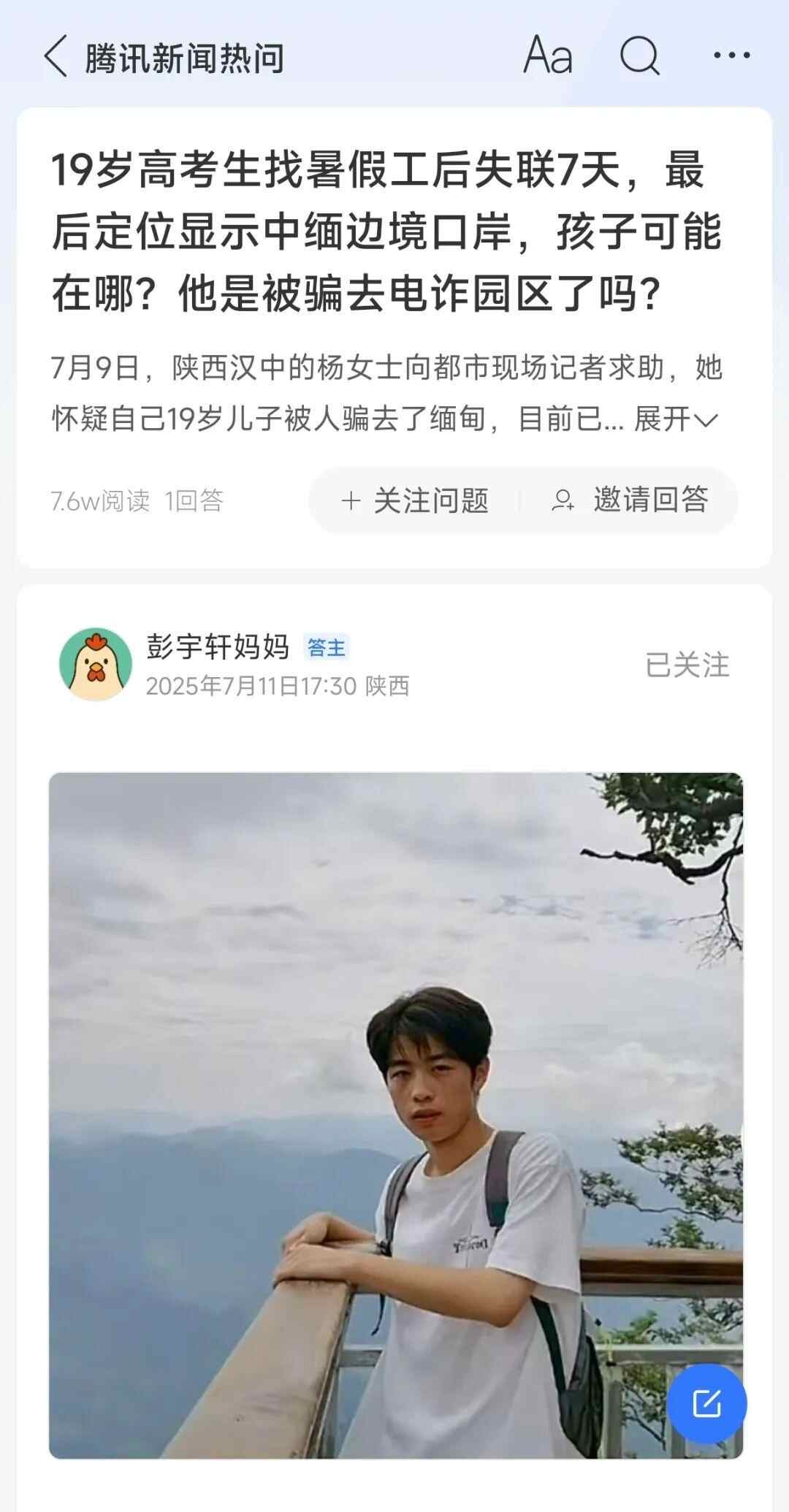Screen dimensions: 789x1512
Task: Open the Aa font size settings
Action: click(548, 56)
